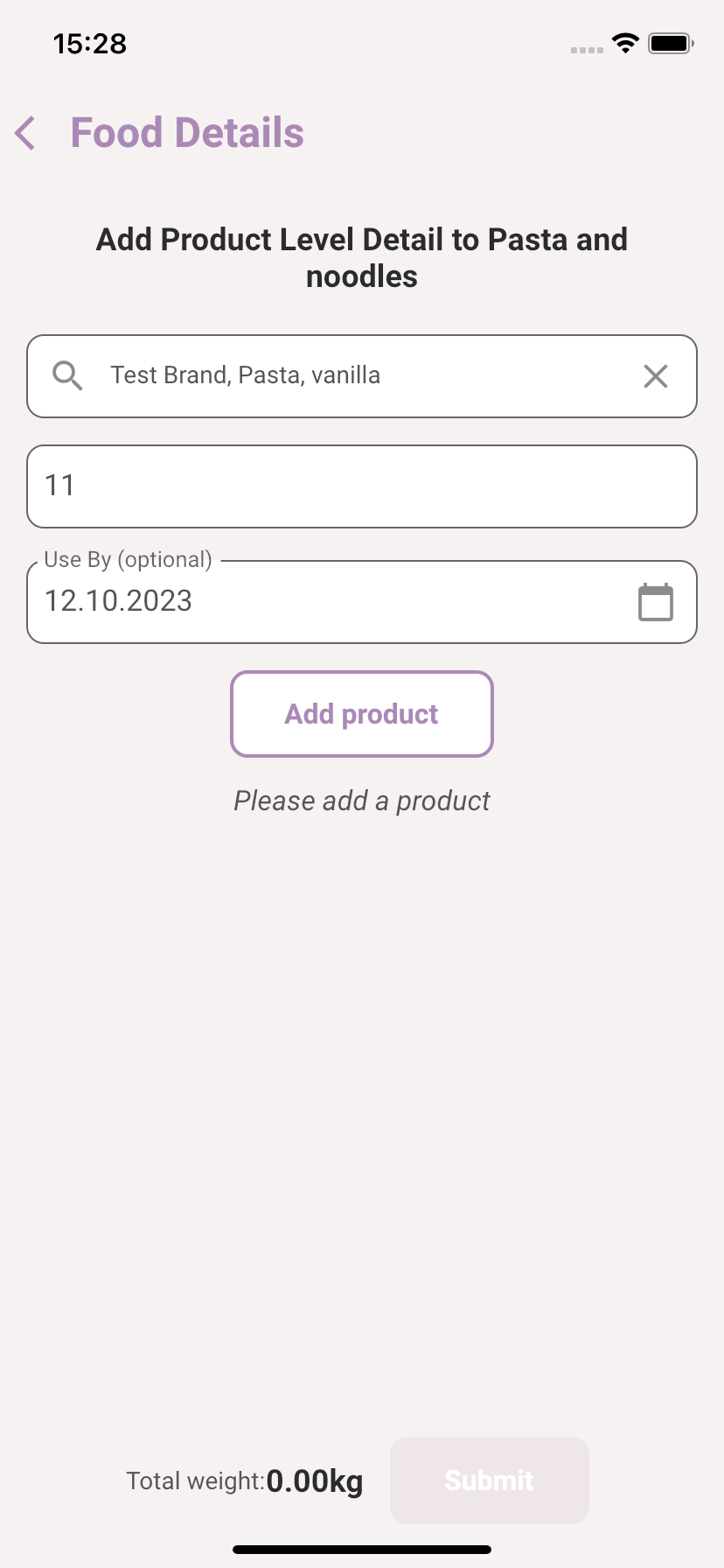The width and height of the screenshot is (724, 1568).
Task: Edit the quantity field showing 11
Action: pyautogui.click(x=362, y=486)
